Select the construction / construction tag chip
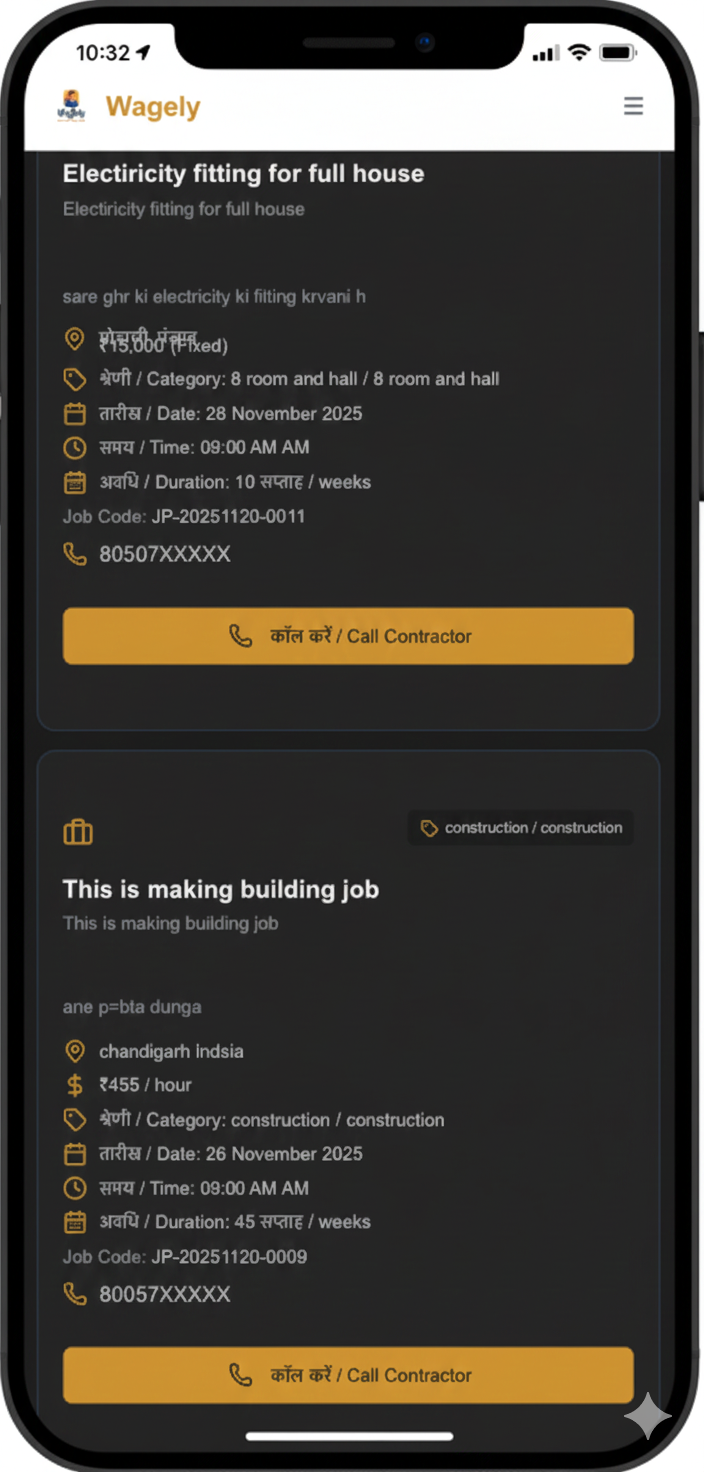704x1472 pixels. [521, 828]
